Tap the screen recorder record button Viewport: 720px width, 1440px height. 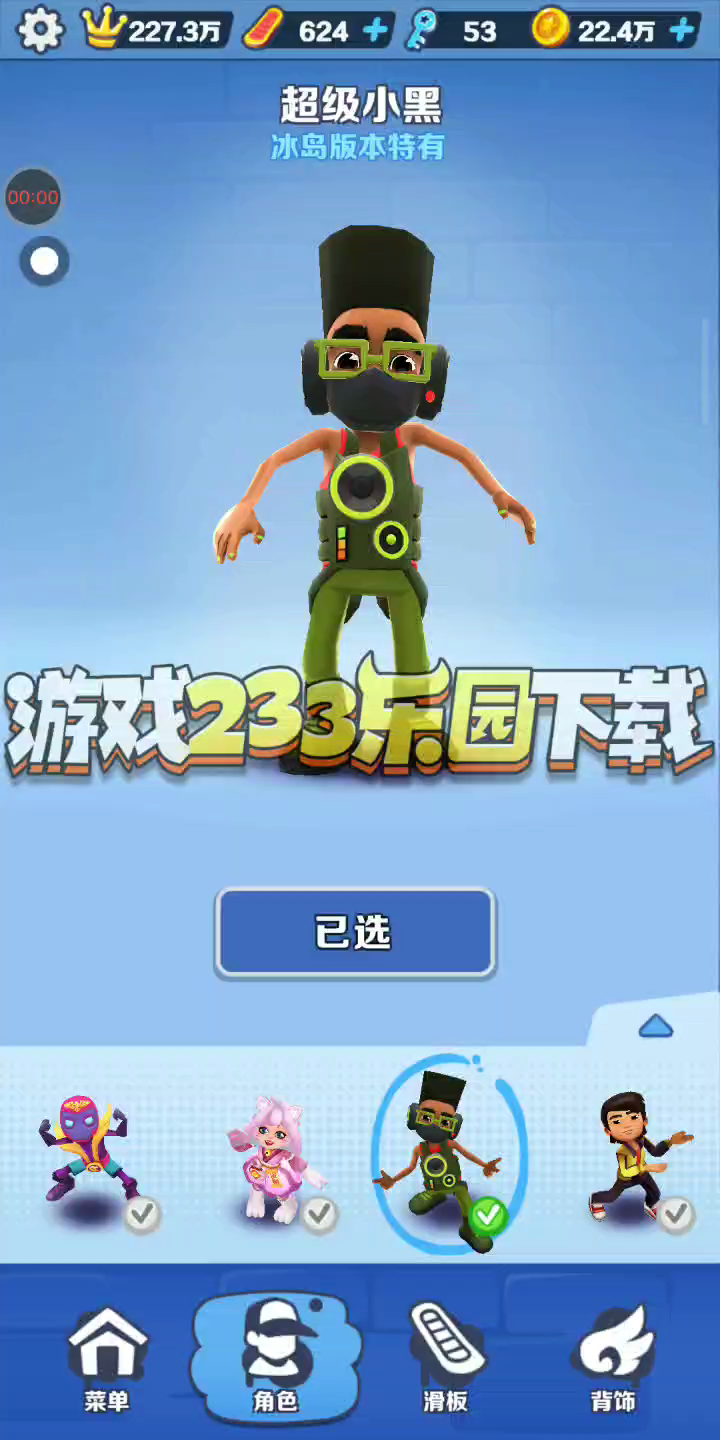(44, 262)
